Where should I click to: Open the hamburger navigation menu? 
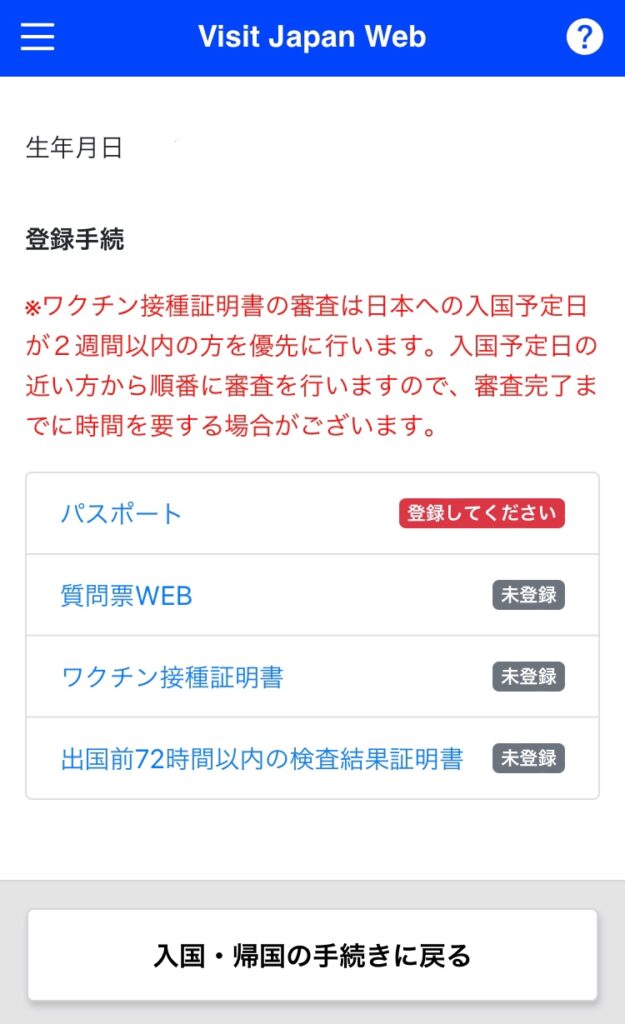(x=38, y=37)
